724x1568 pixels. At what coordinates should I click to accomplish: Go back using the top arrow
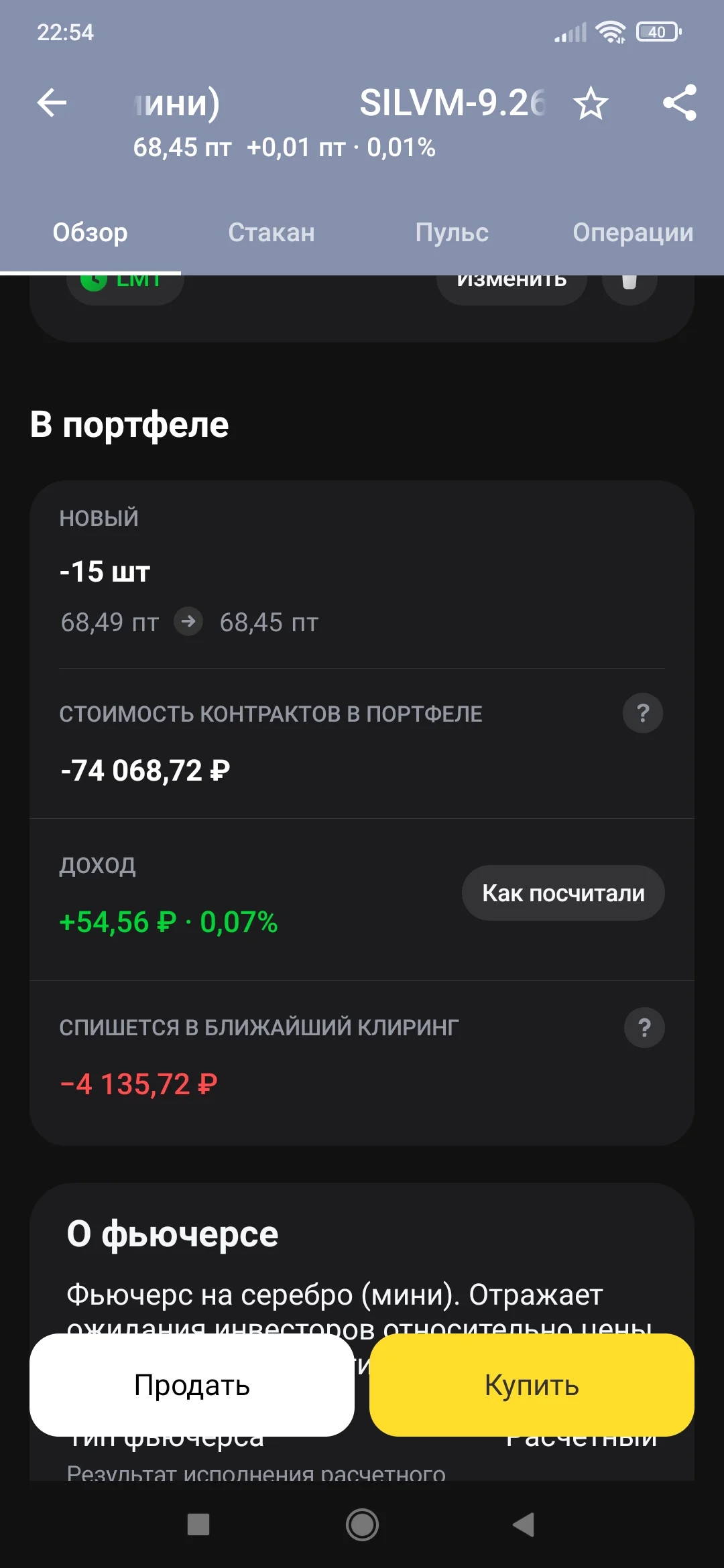52,103
